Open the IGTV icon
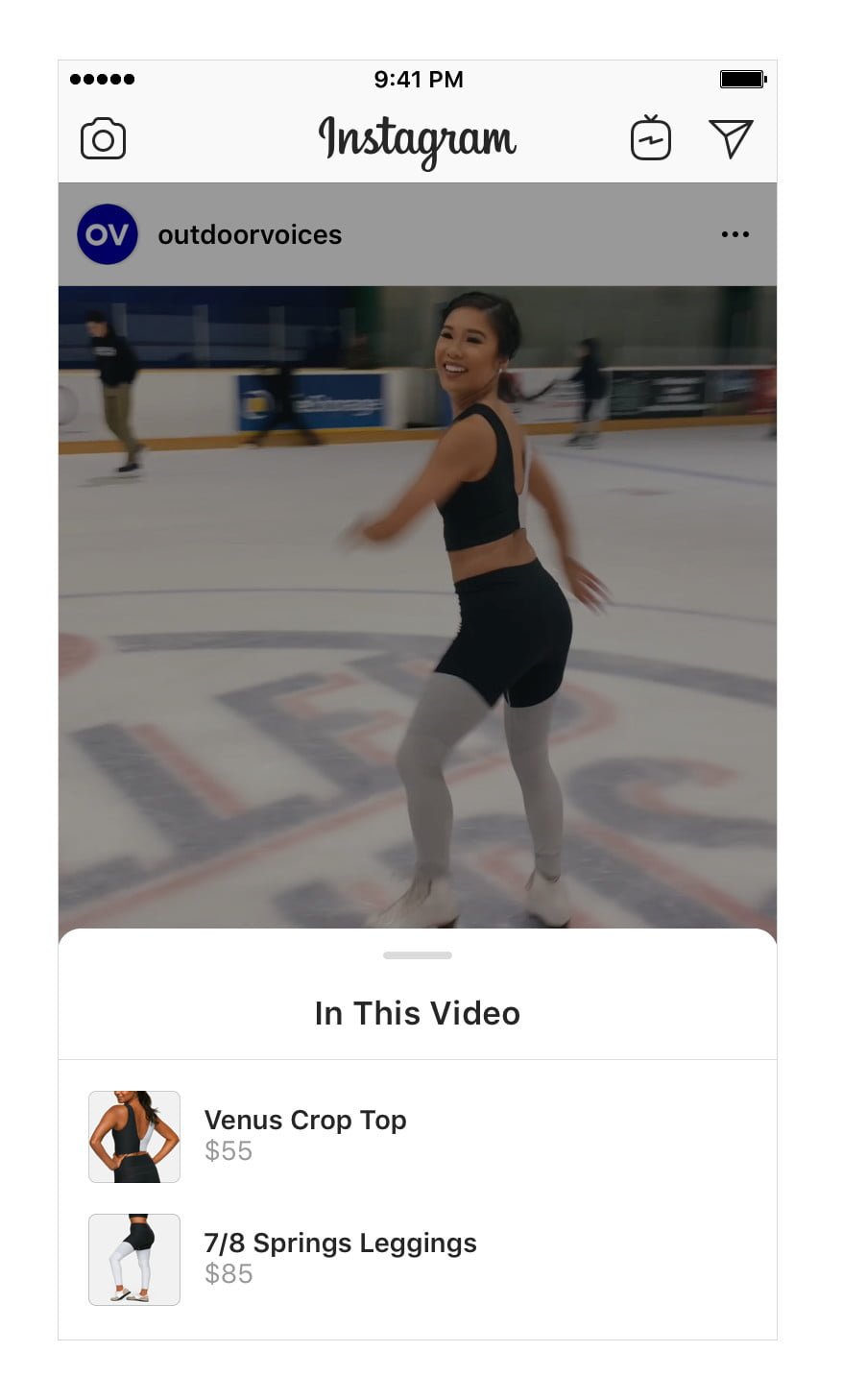The height and width of the screenshot is (1400, 843). (650, 138)
